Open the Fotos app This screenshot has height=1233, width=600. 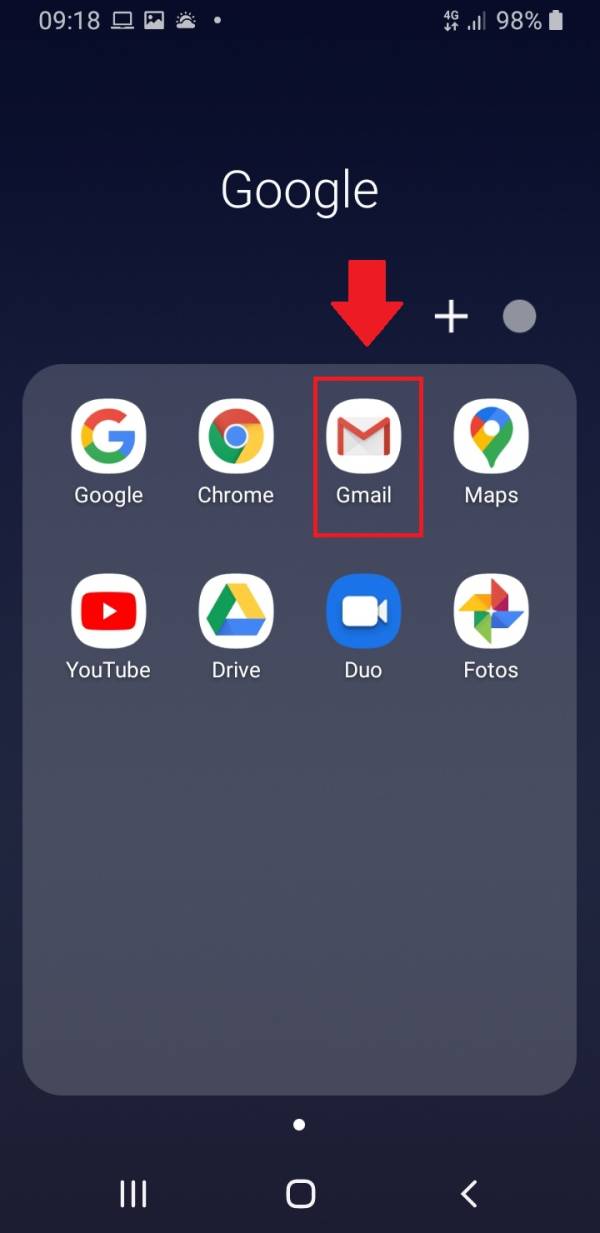(491, 612)
